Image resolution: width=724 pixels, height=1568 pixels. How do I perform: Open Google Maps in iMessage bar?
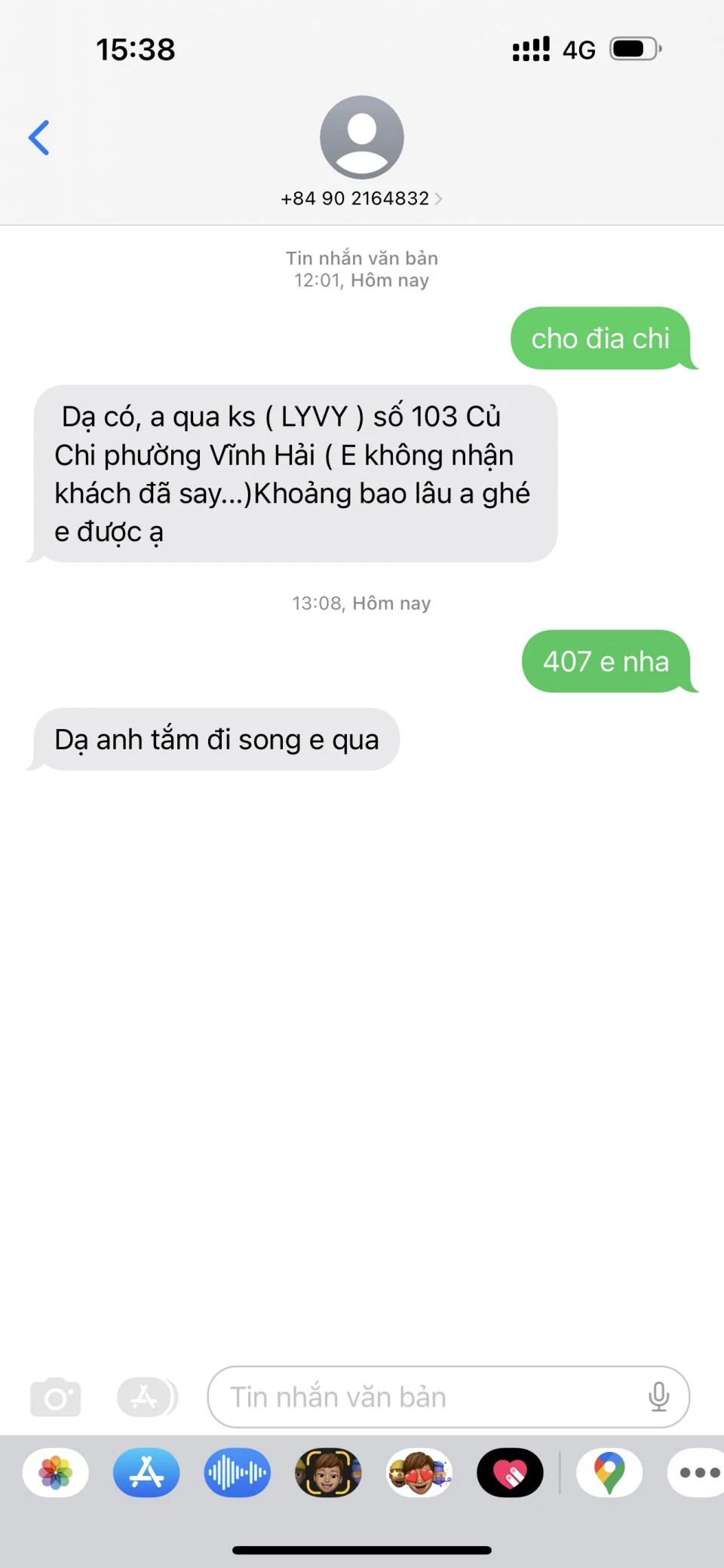(609, 1472)
